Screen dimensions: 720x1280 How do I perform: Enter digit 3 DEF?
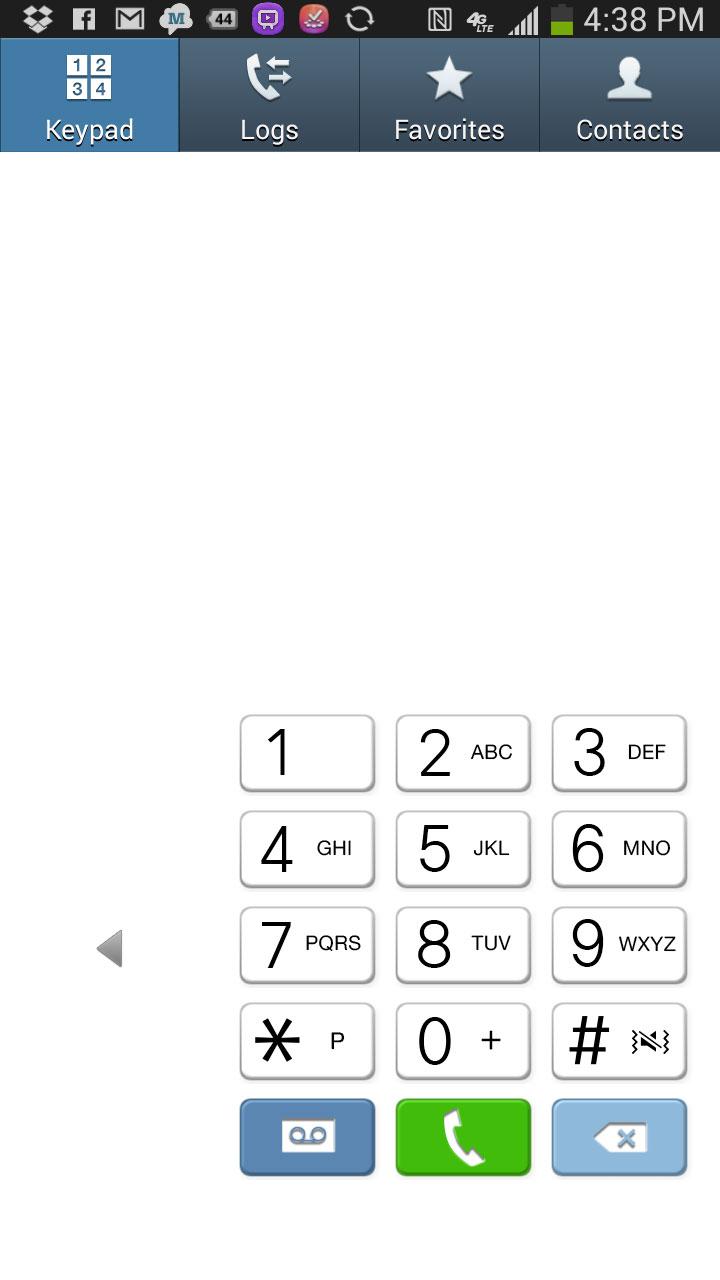619,753
